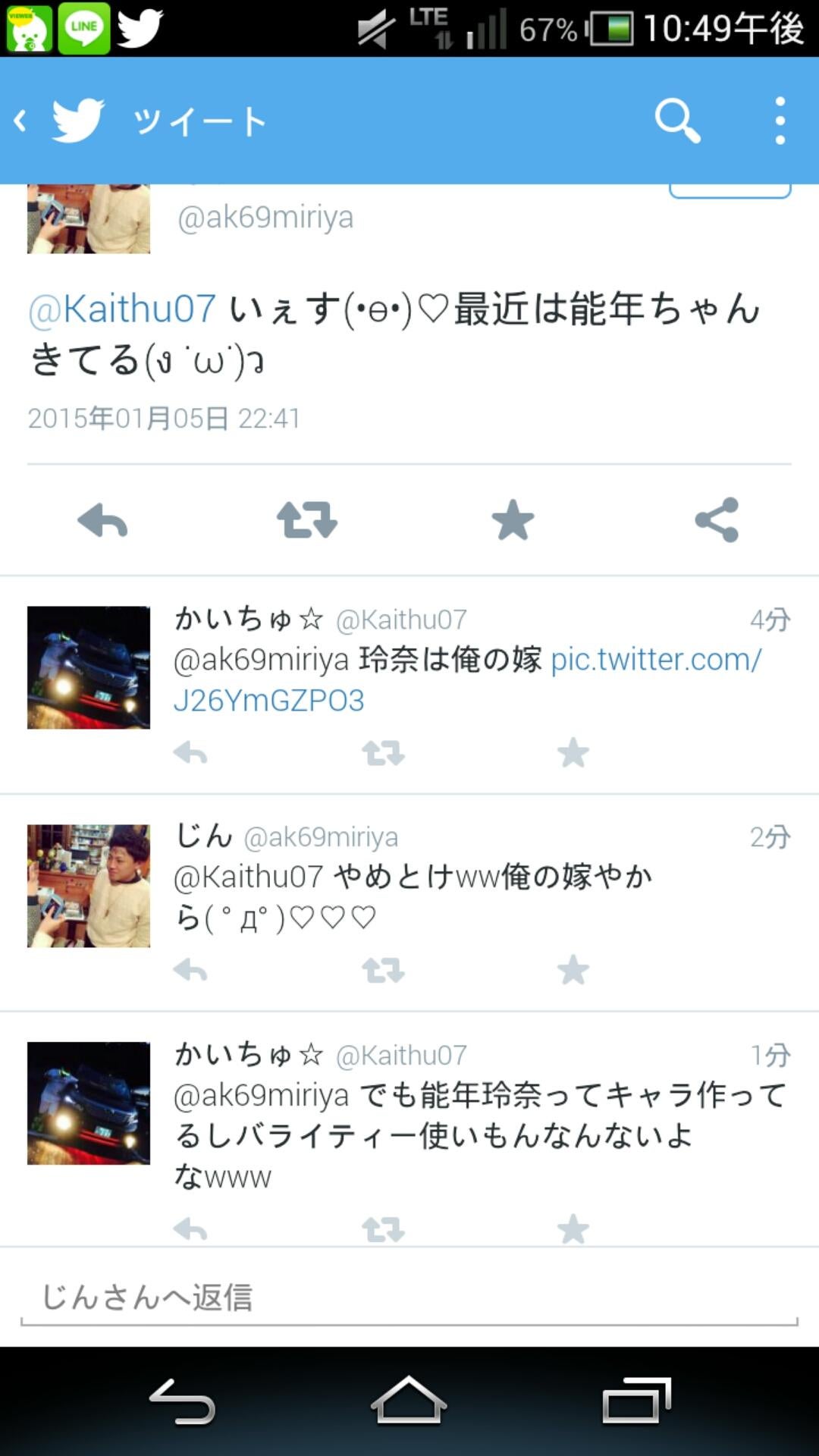The width and height of the screenshot is (819, 1456).
Task: Go back using the header arrow
Action: tap(21, 121)
